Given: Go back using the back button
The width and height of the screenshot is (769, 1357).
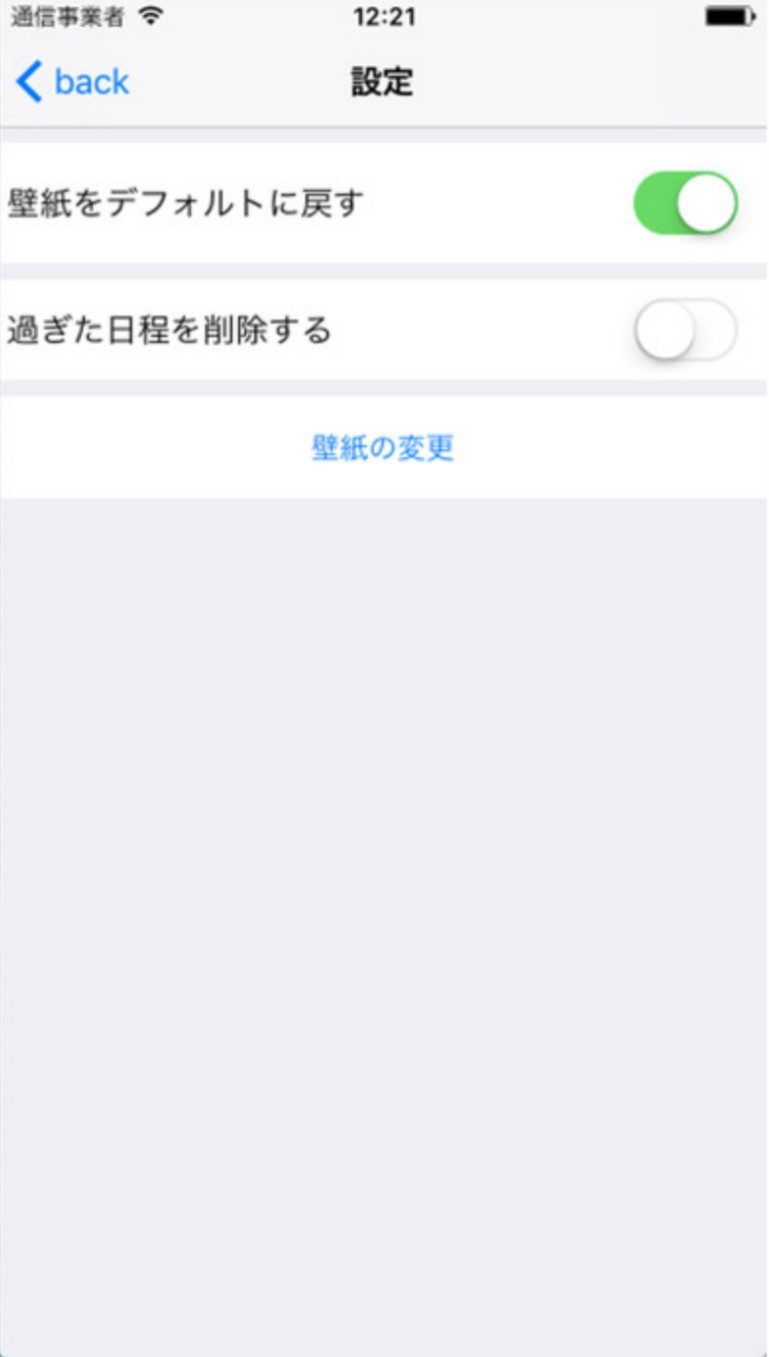Looking at the screenshot, I should [x=73, y=82].
